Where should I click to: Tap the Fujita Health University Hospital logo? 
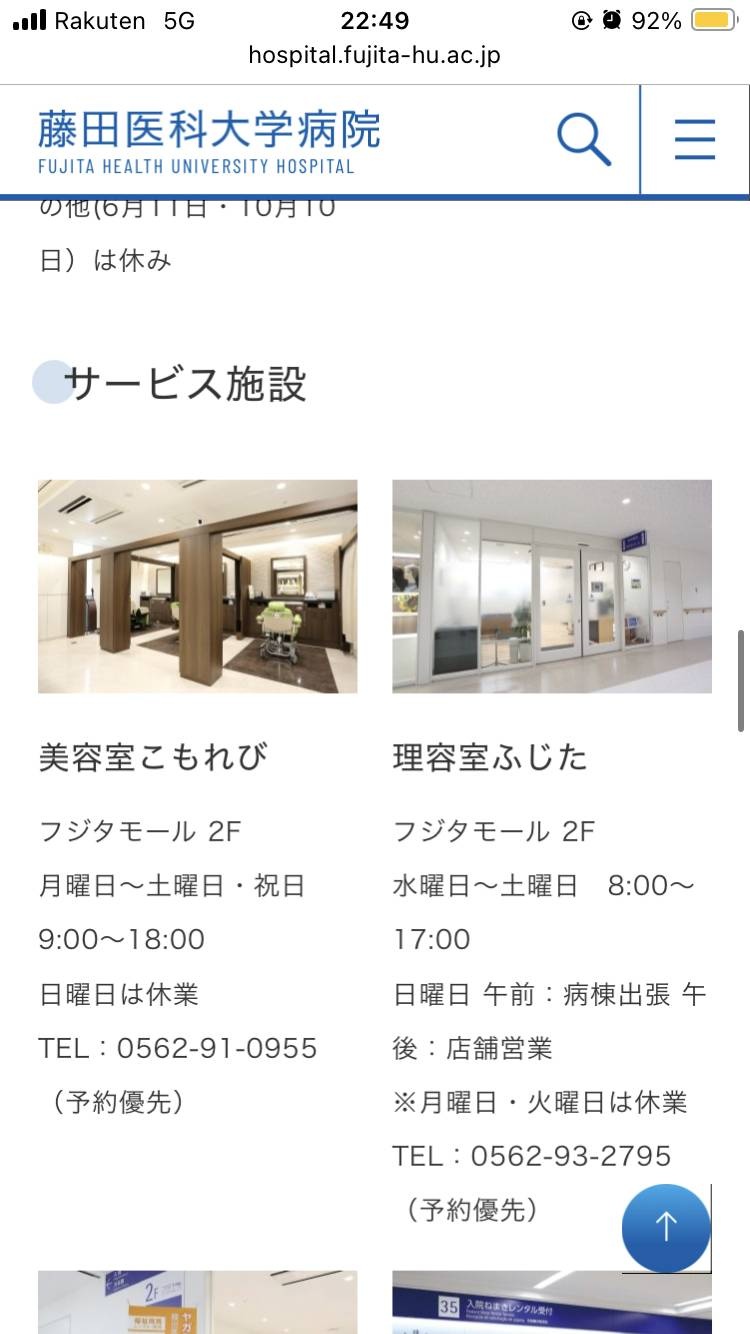tap(209, 142)
